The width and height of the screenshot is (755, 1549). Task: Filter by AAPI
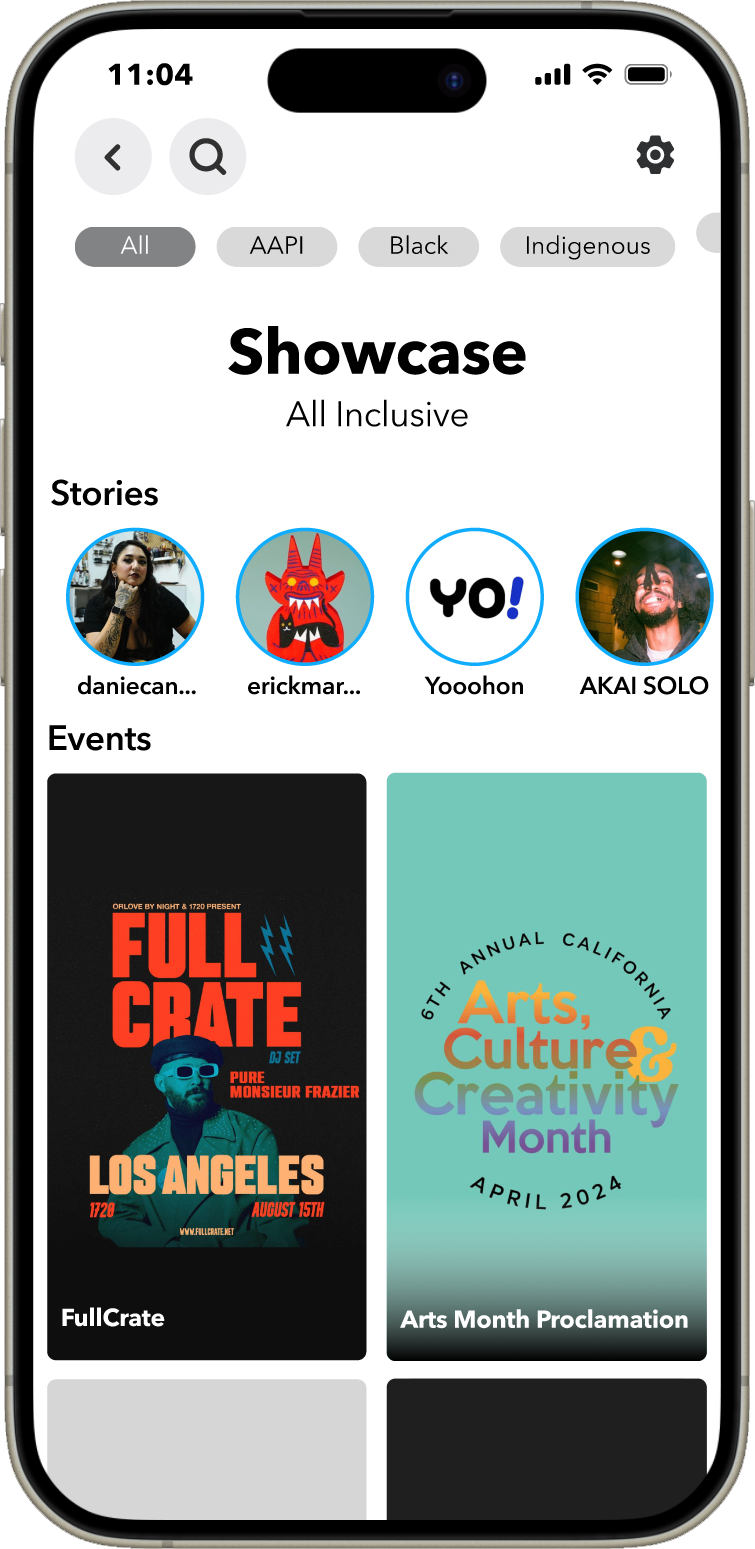coord(277,246)
